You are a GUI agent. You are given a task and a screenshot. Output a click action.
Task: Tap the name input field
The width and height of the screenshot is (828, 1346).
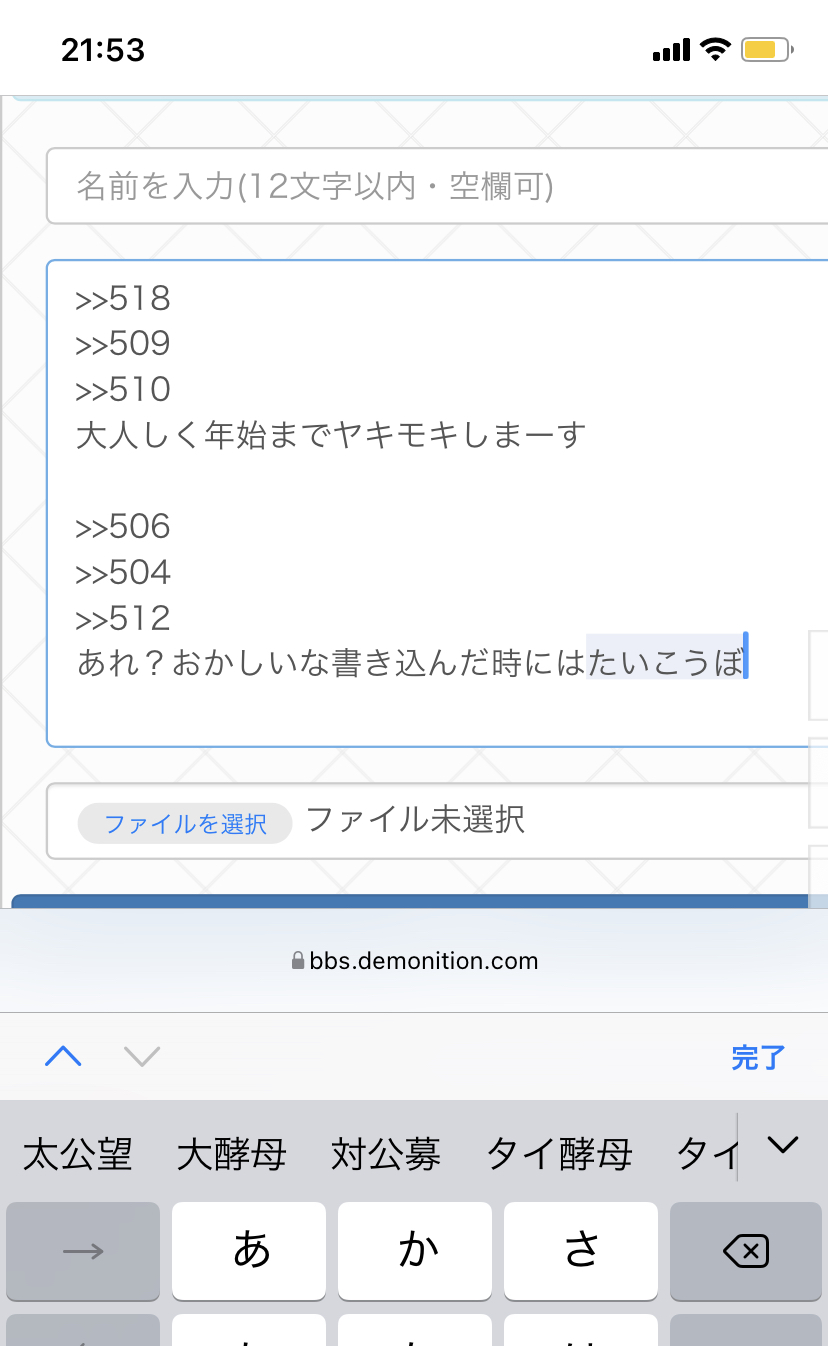436,186
